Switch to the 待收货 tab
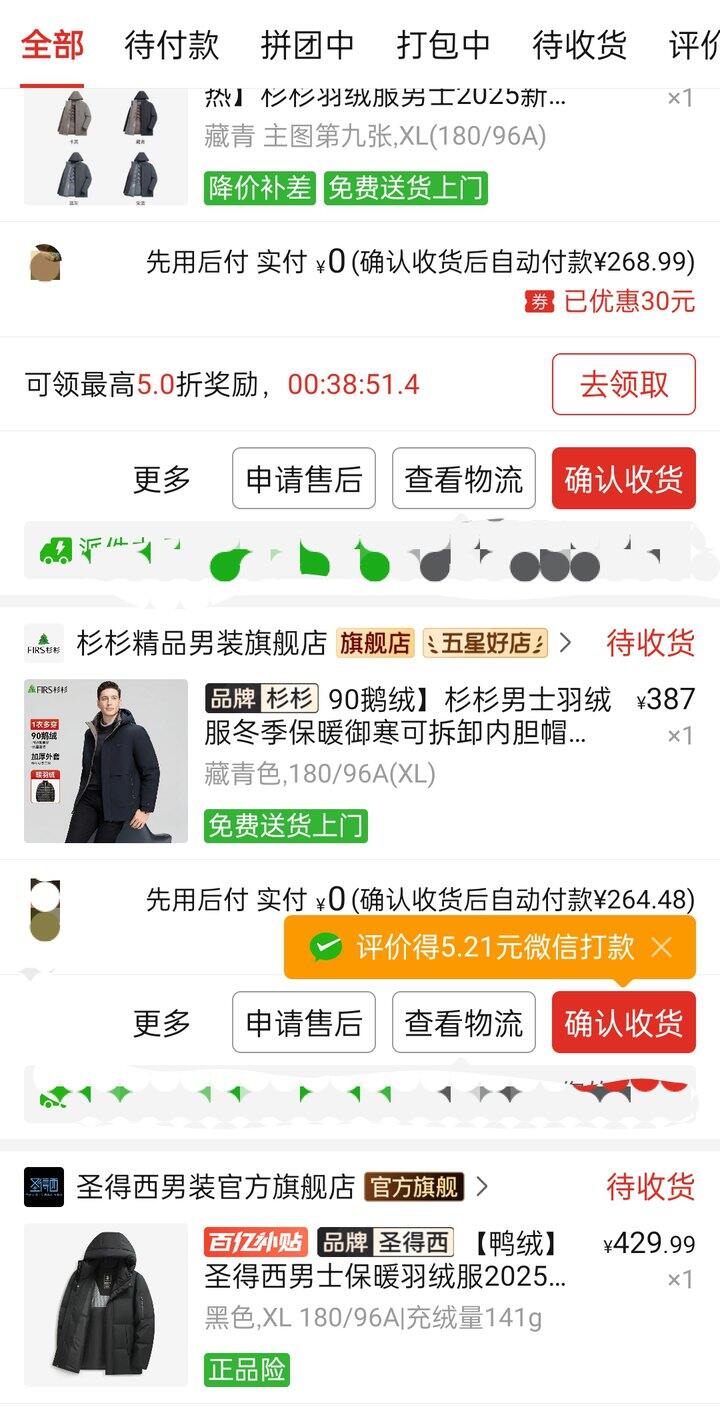720x1415 pixels. (x=579, y=45)
